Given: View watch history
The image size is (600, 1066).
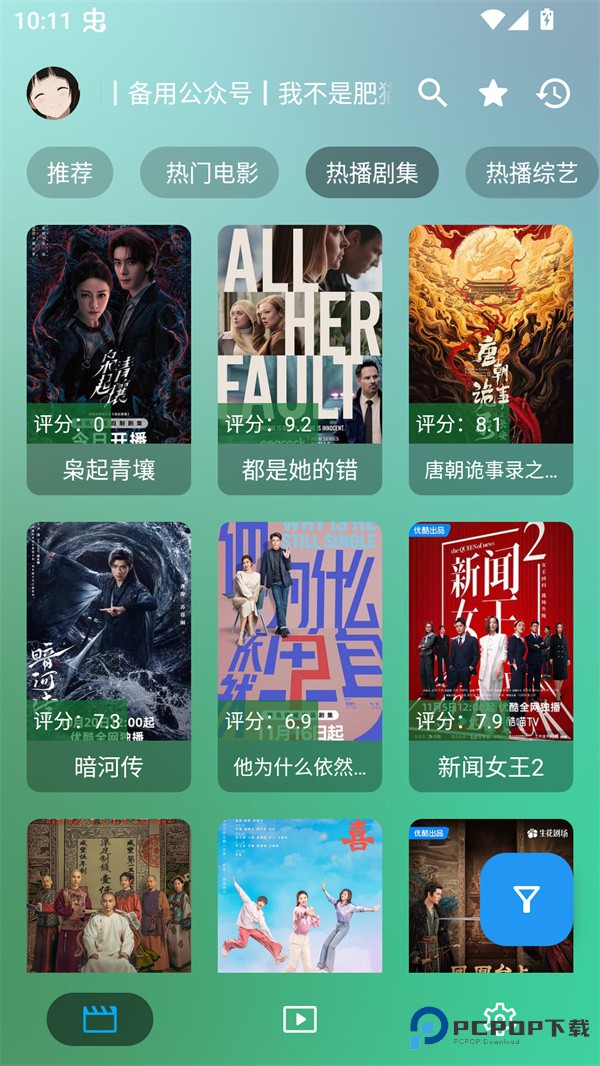Looking at the screenshot, I should [553, 93].
